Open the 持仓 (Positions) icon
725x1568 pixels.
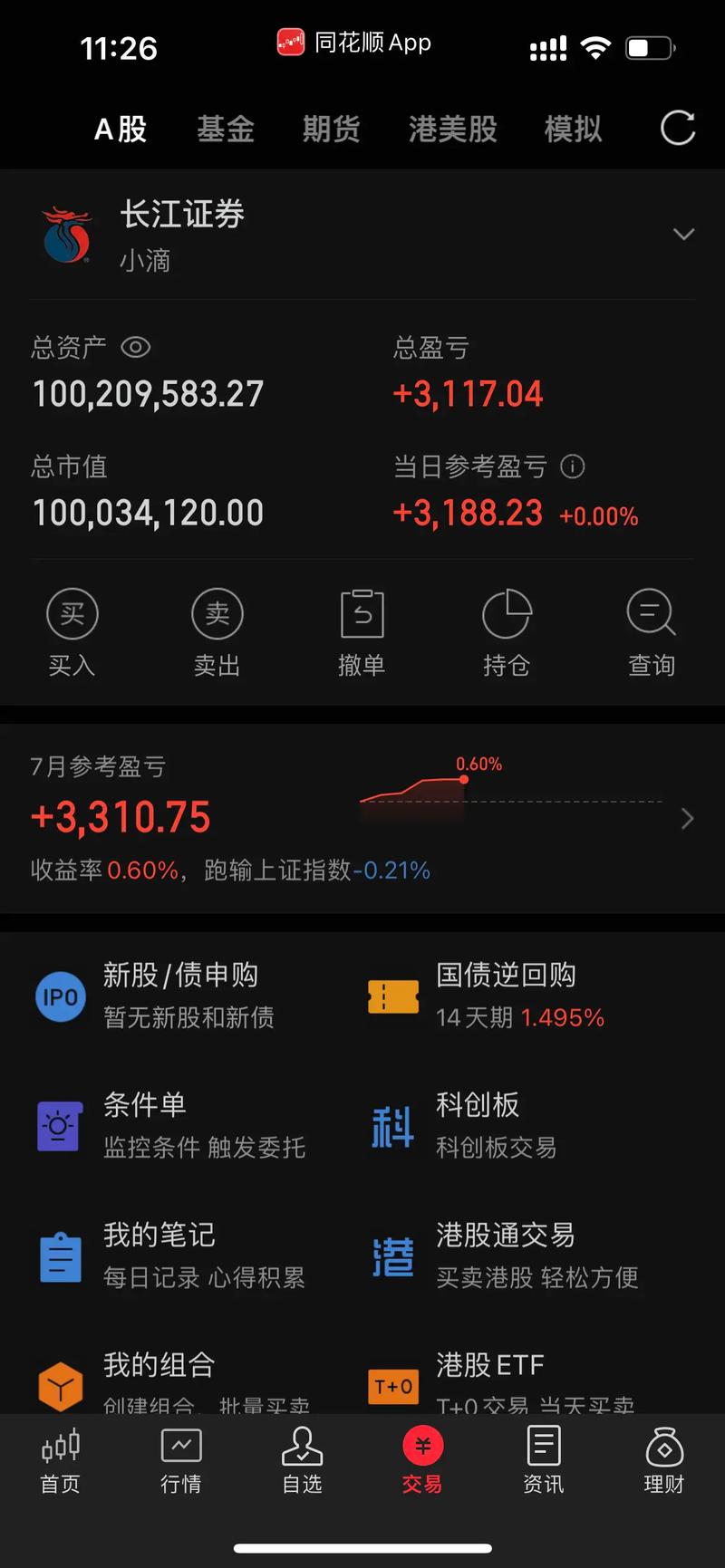507,613
